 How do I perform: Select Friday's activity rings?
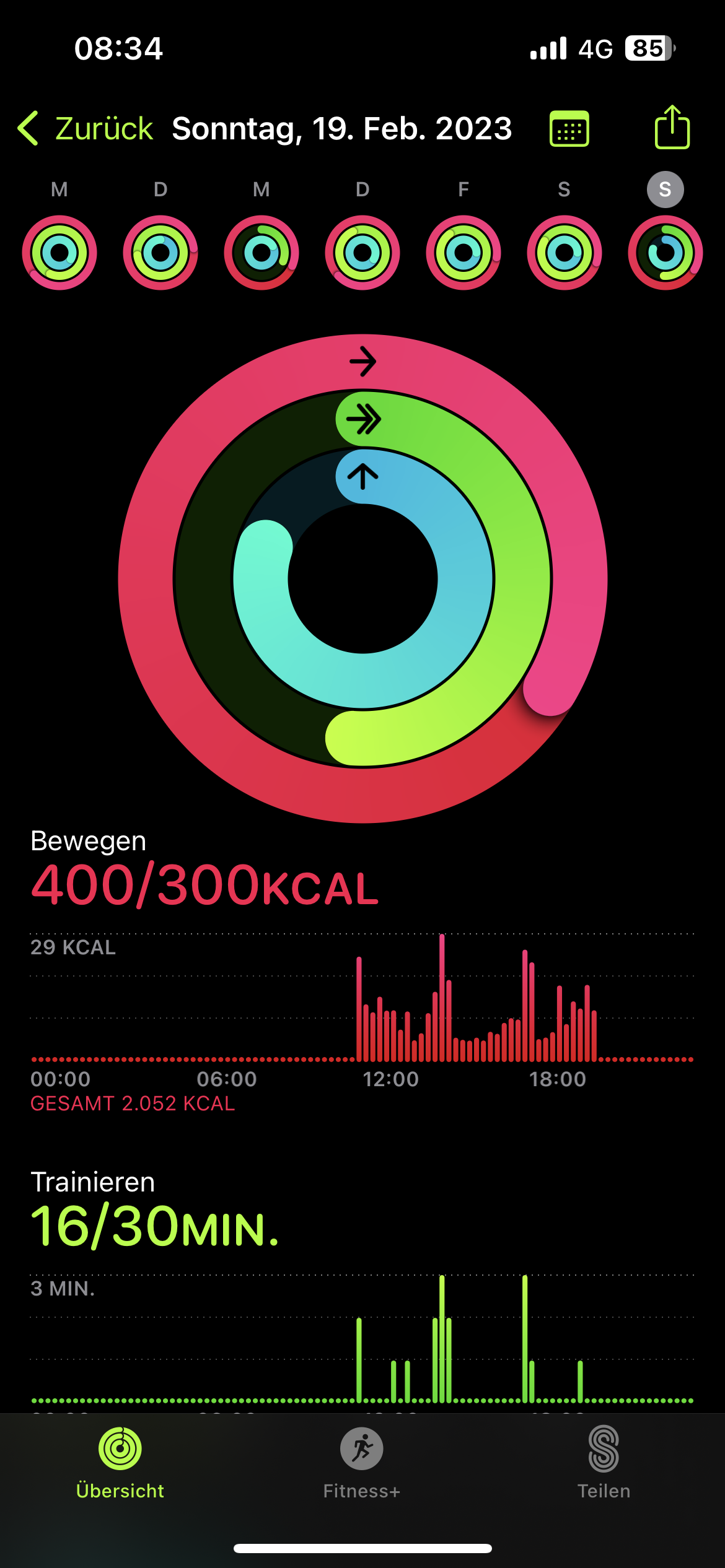pyautogui.click(x=464, y=252)
